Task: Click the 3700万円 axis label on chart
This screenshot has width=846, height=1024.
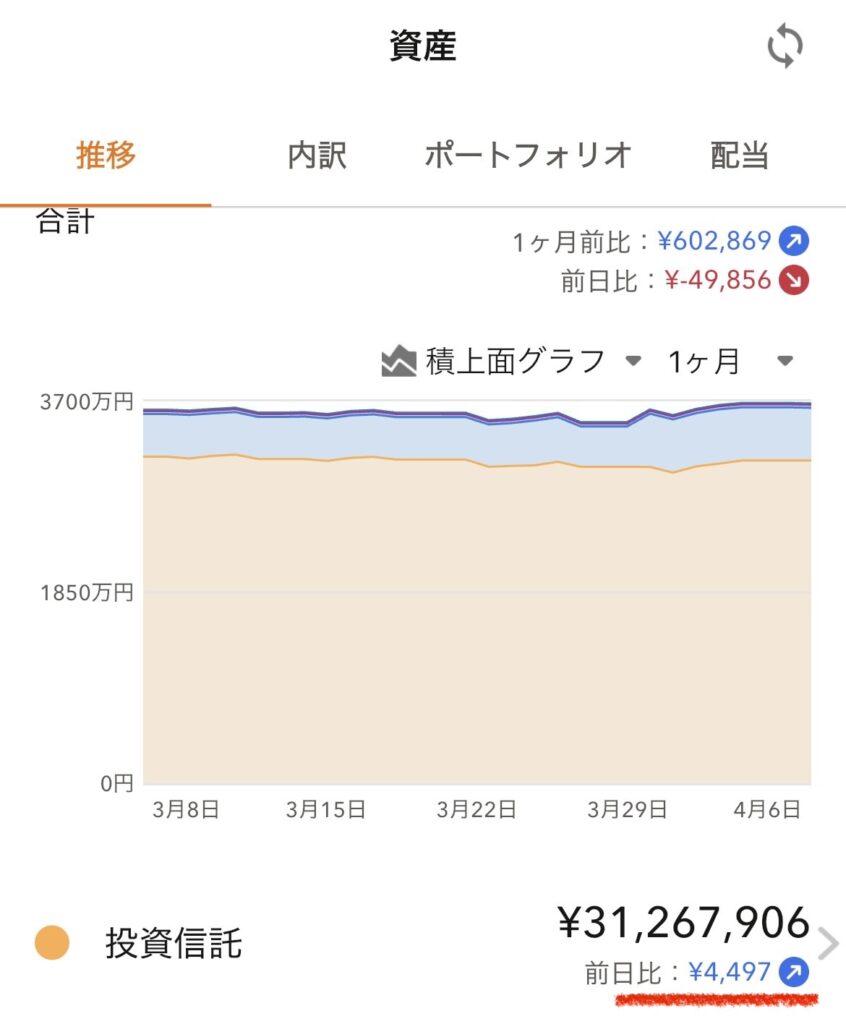Action: click(88, 402)
